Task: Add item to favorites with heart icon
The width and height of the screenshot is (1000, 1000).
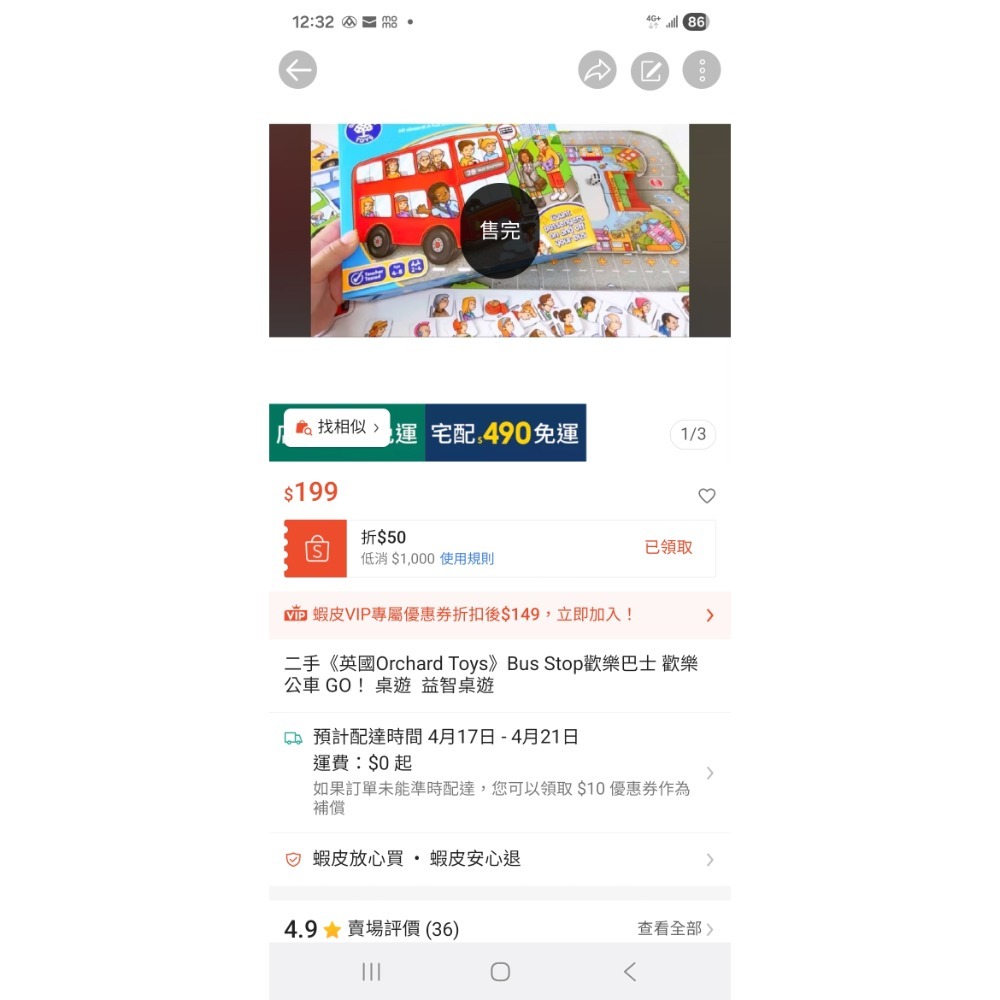Action: pyautogui.click(x=707, y=496)
